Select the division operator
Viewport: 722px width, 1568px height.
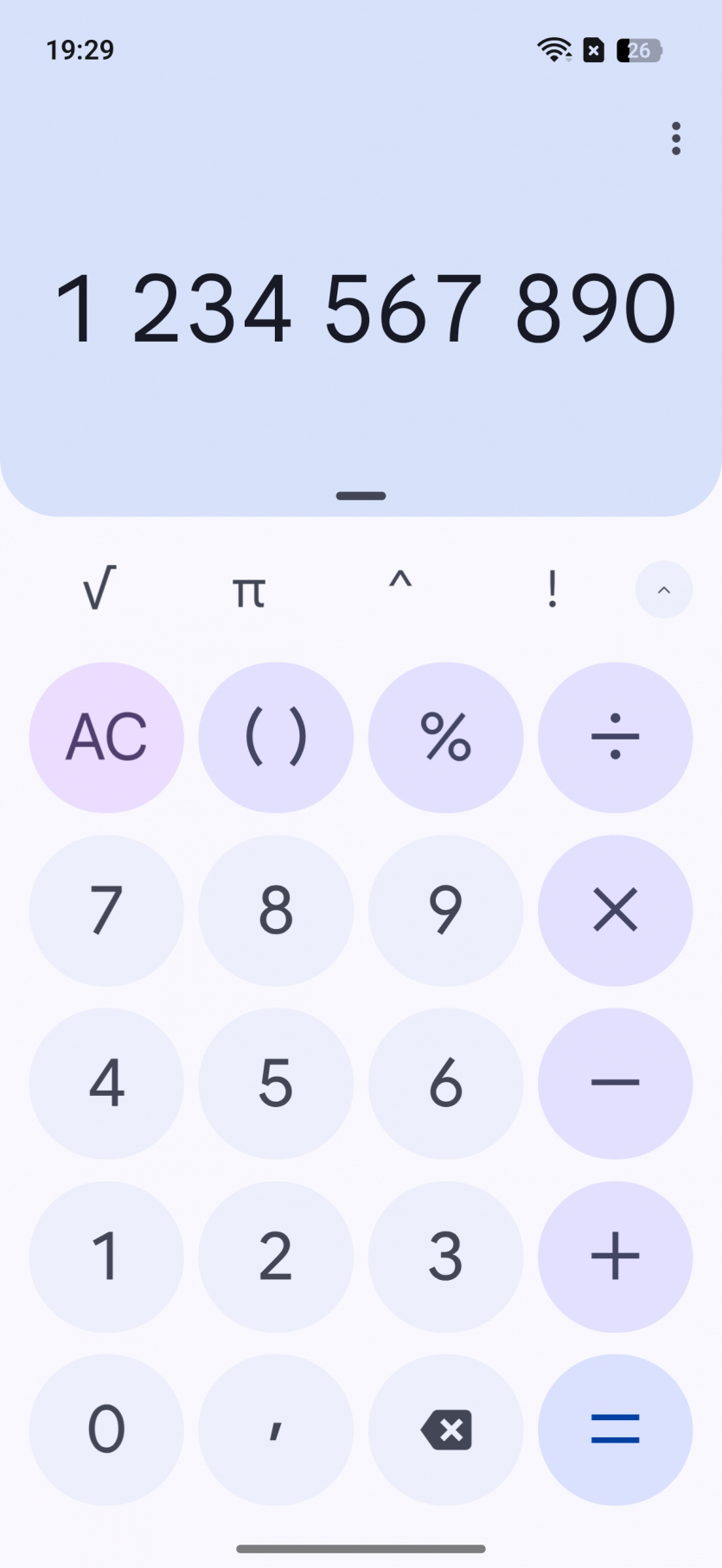615,738
